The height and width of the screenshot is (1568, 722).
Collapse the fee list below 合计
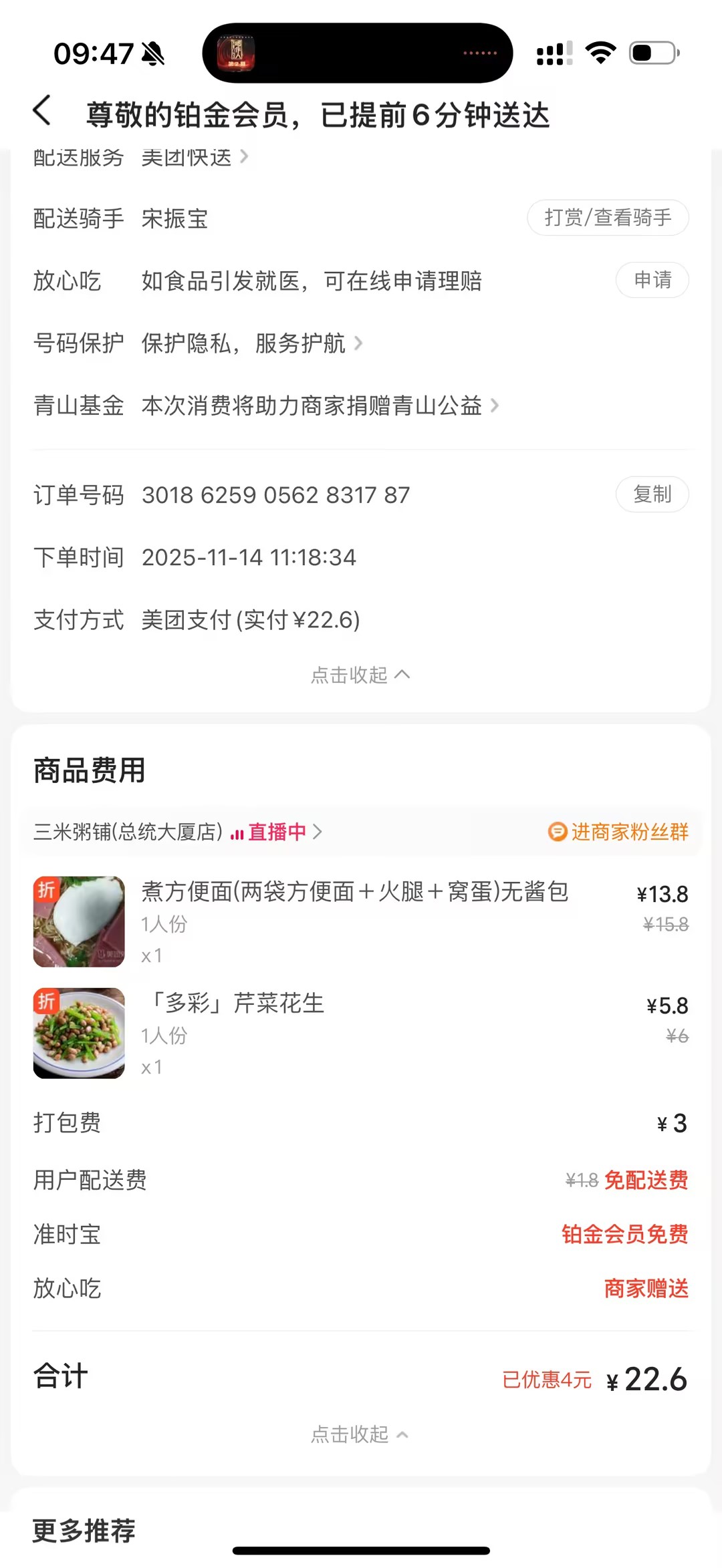[360, 1434]
